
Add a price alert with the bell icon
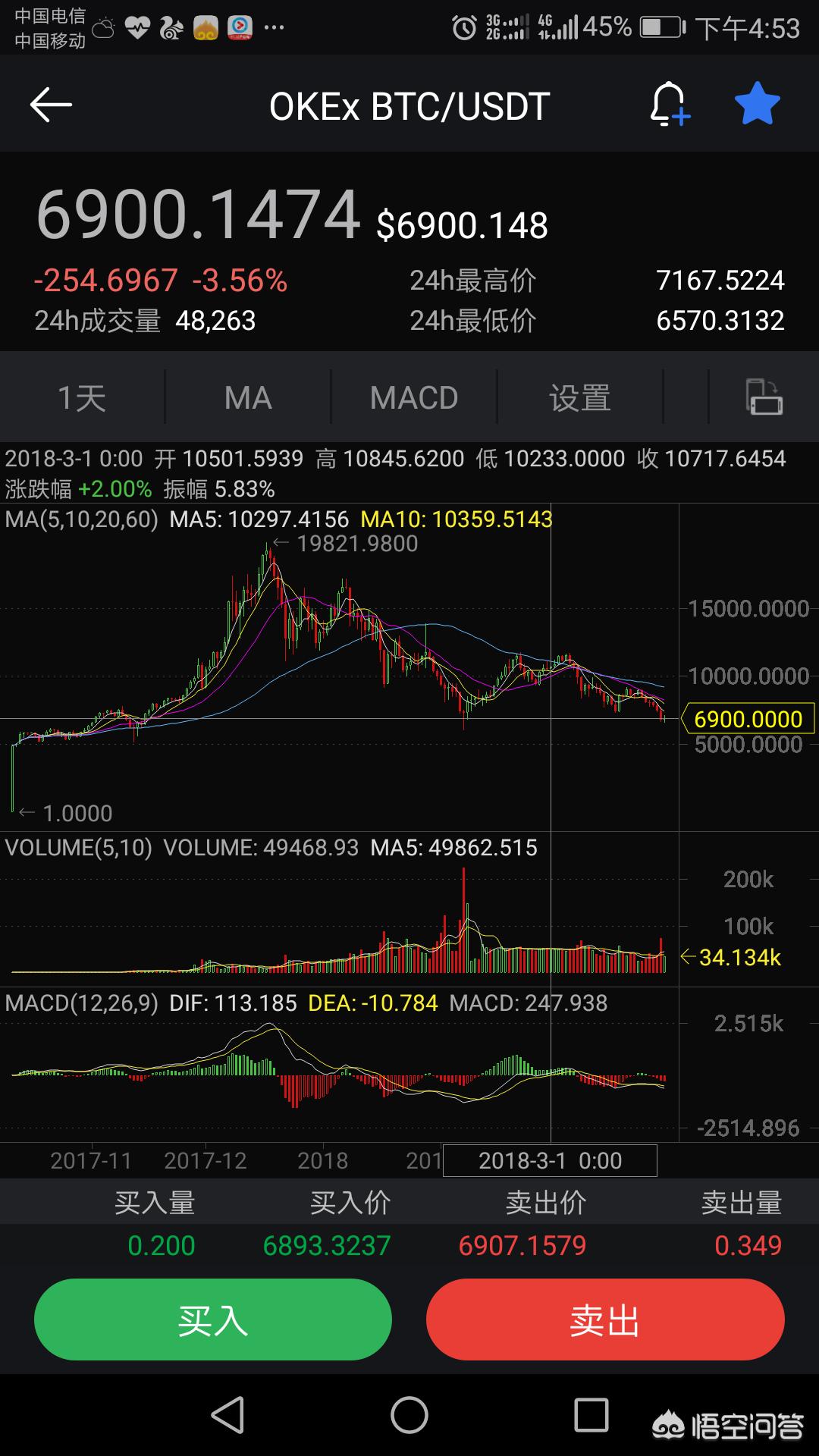click(669, 105)
